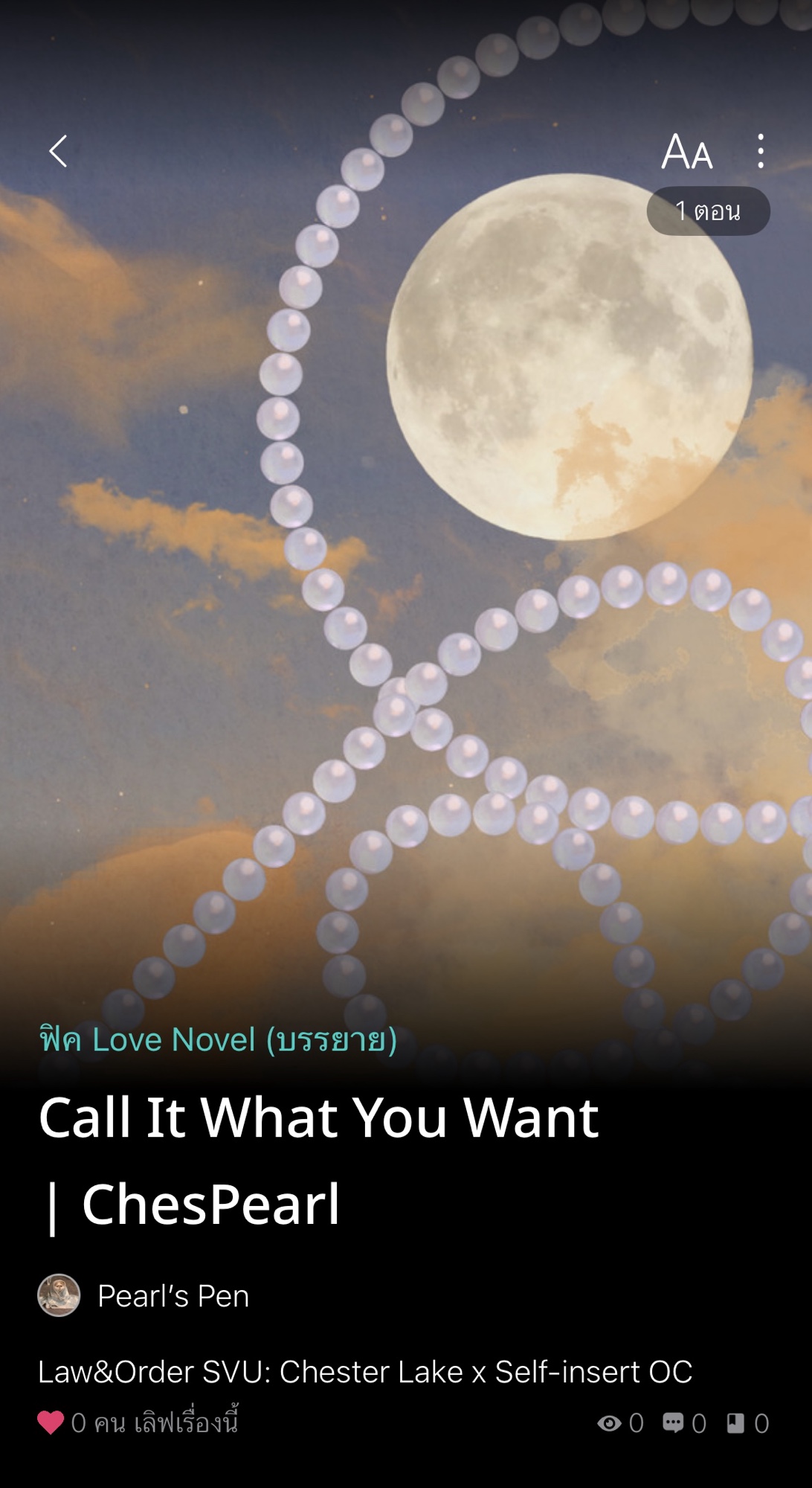This screenshot has height=1488, width=812.
Task: Open the ฟิค Love Novel (บรรยาย) category
Action: coord(218,1039)
